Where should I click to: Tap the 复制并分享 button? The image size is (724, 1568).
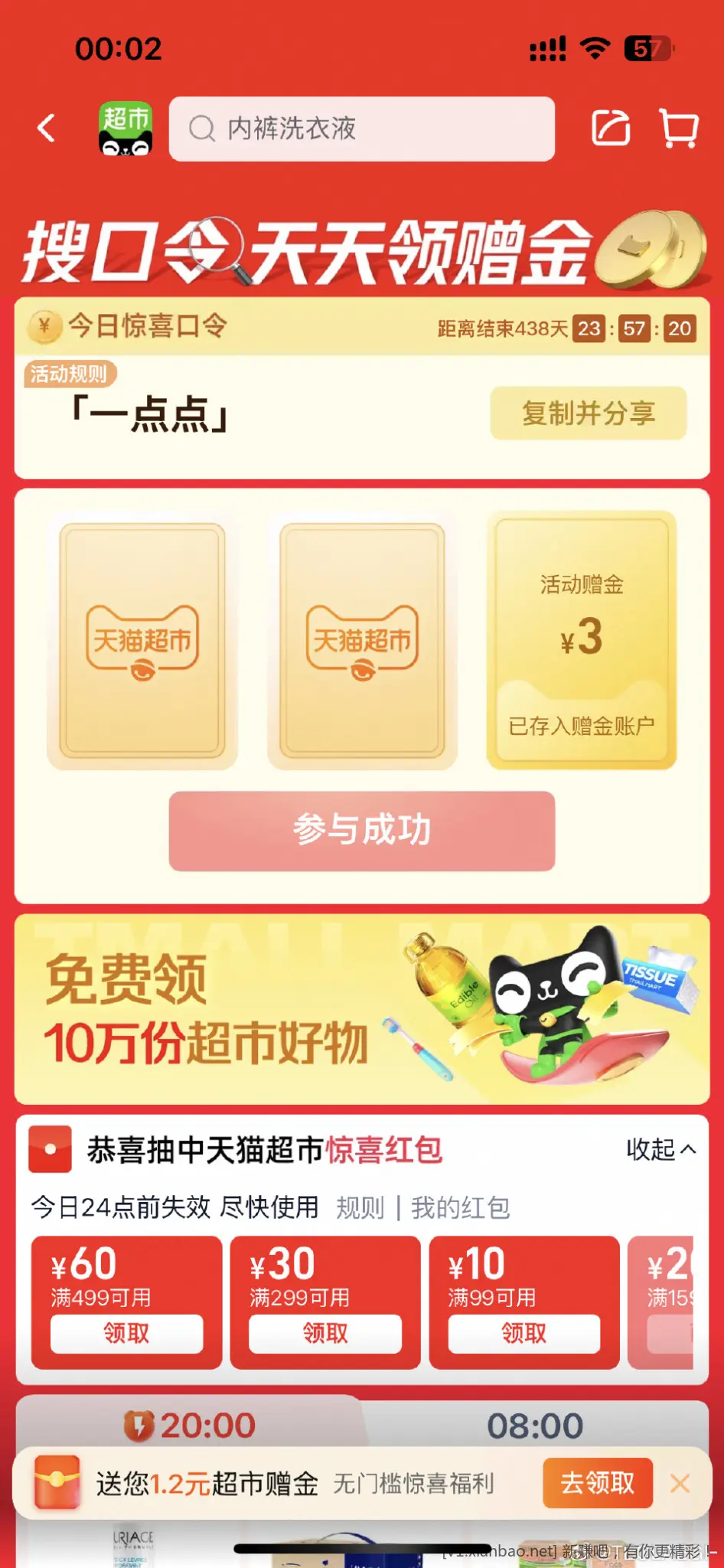(x=588, y=413)
